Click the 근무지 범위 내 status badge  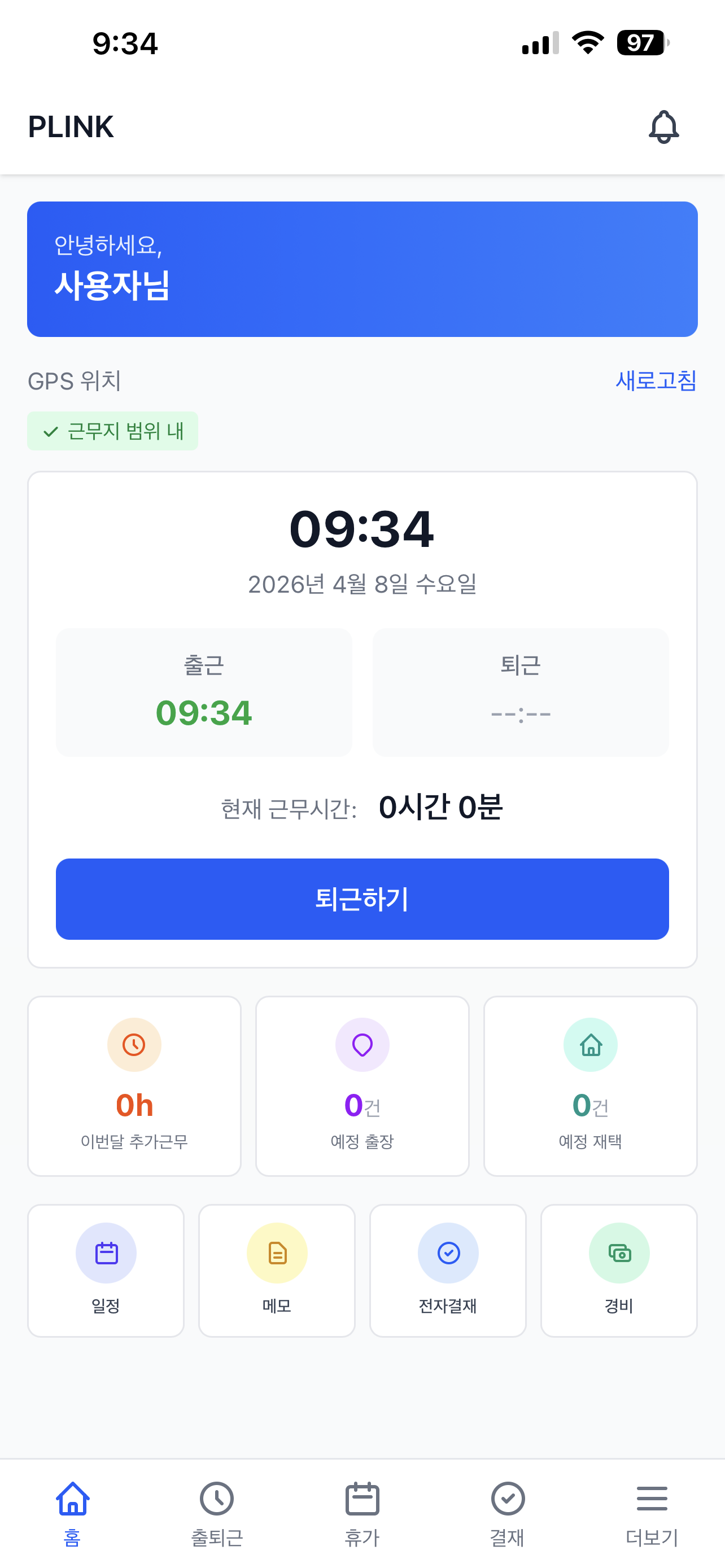[112, 430]
